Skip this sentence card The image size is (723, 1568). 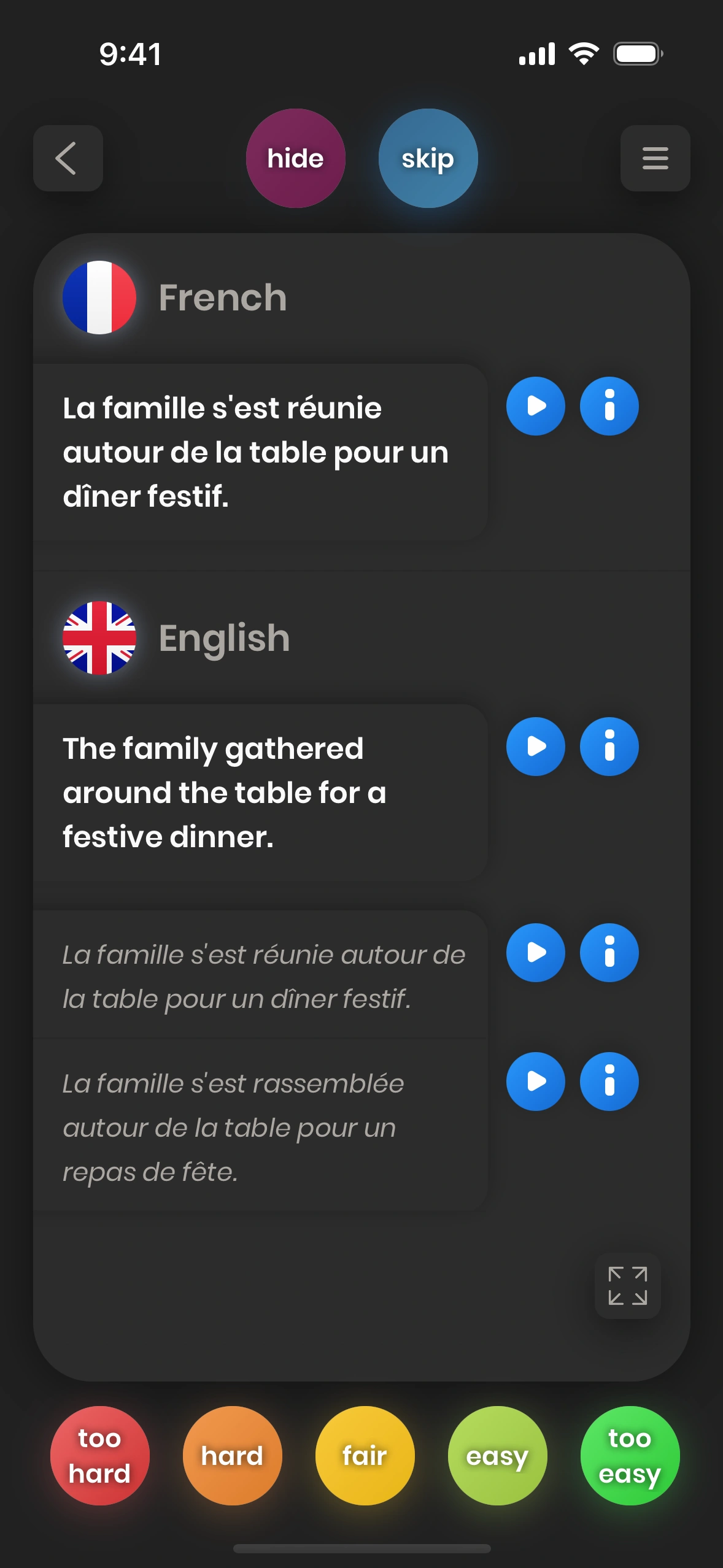428,158
